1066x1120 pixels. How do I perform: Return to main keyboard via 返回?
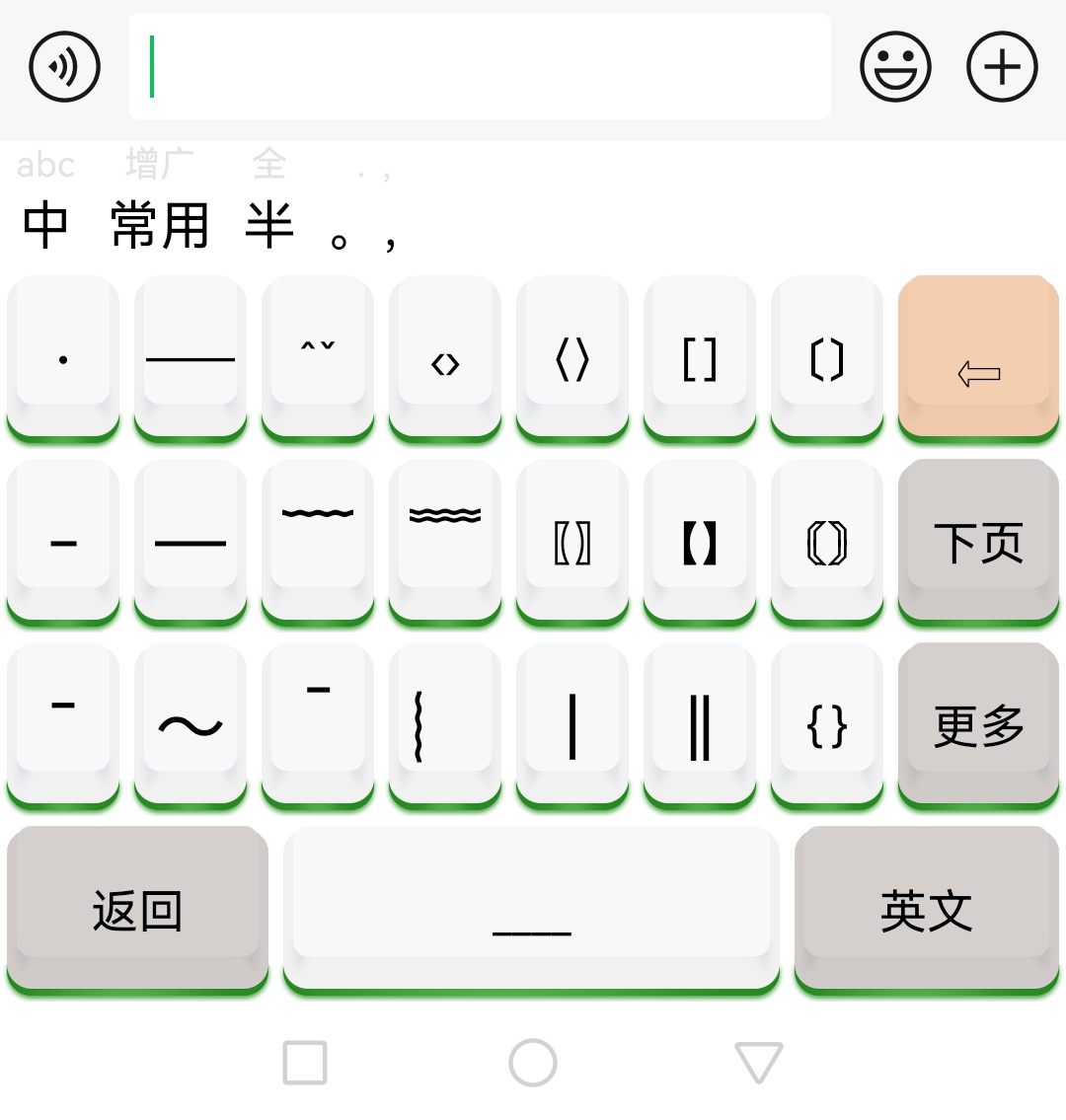click(137, 909)
